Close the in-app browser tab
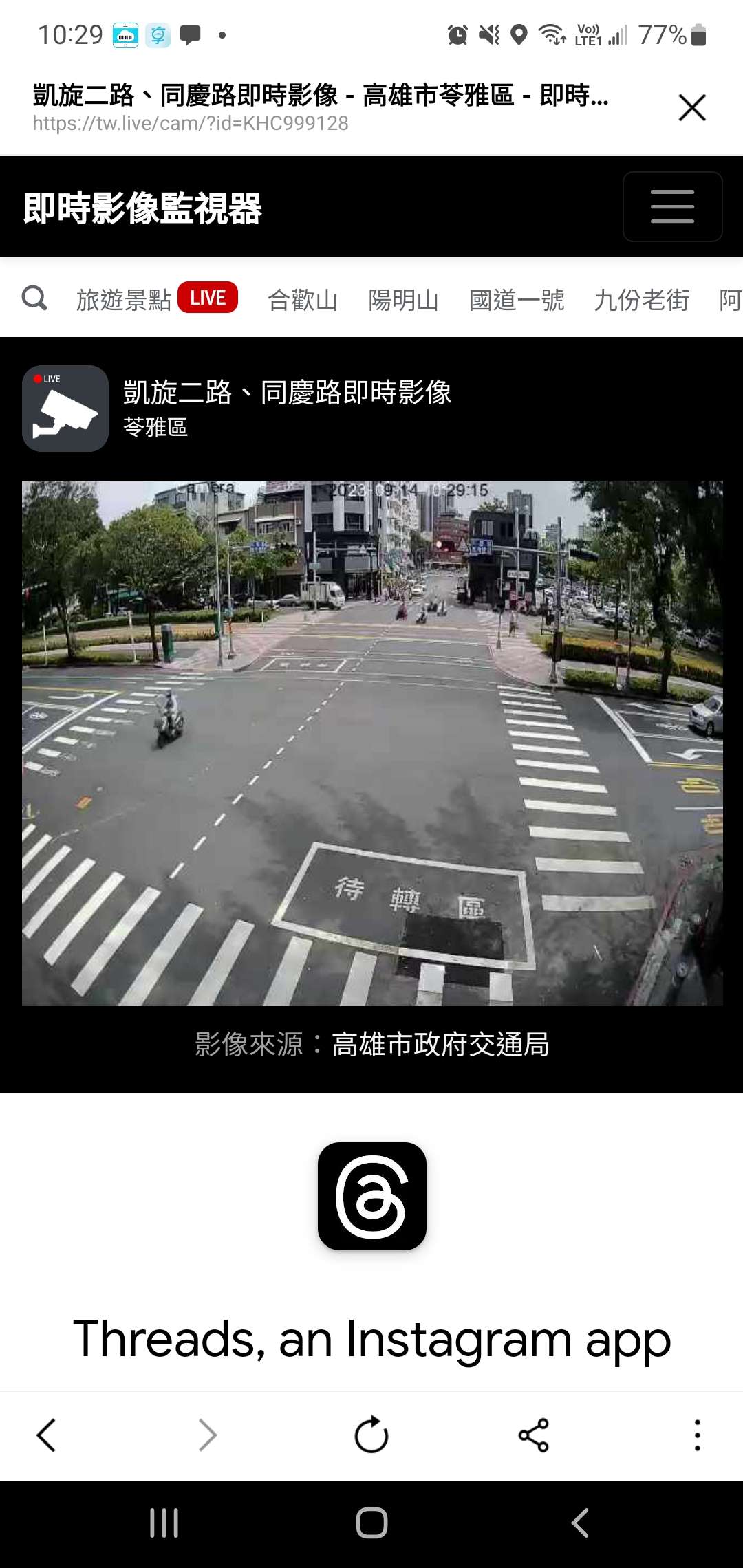 pos(692,108)
